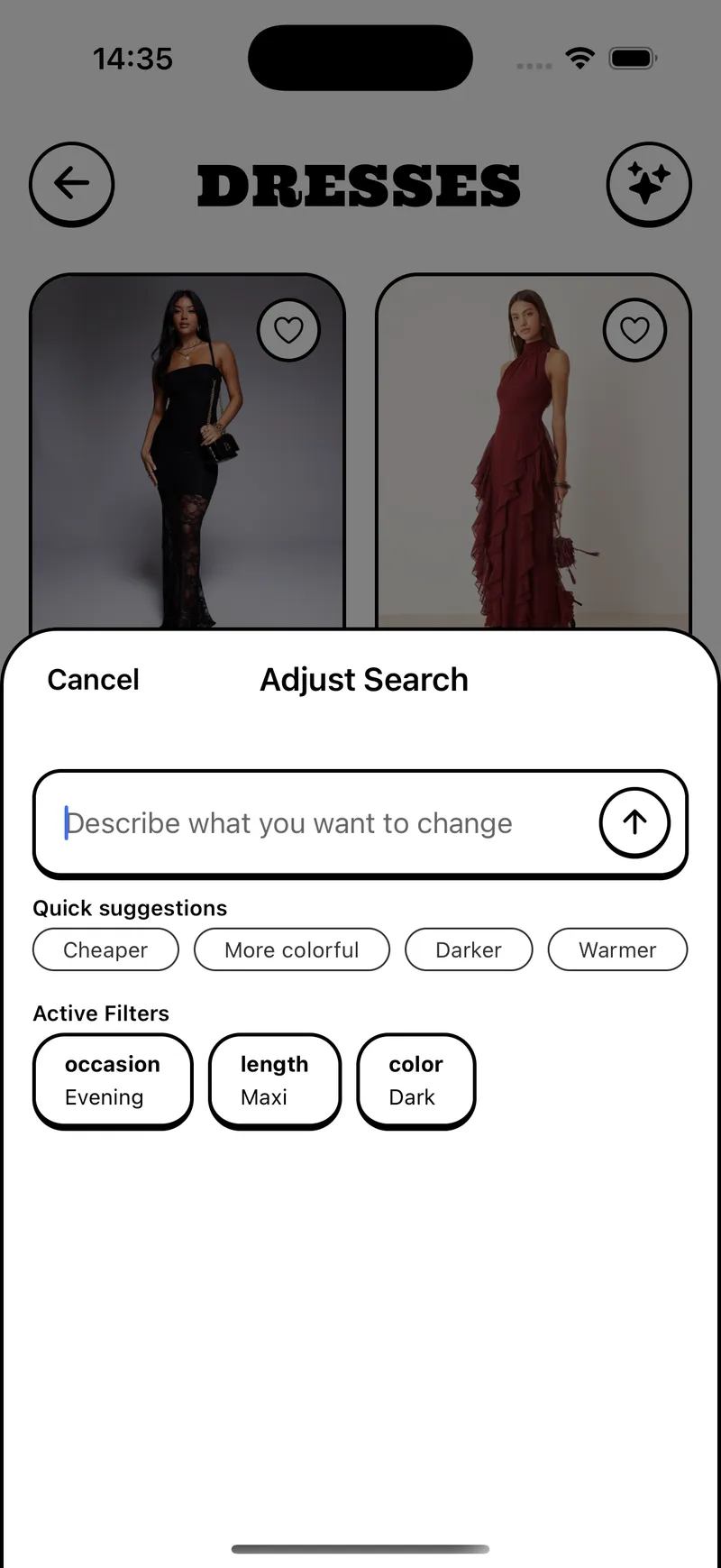721x1568 pixels.
Task: Cancel the Adjust Search sheet
Action: 93,679
